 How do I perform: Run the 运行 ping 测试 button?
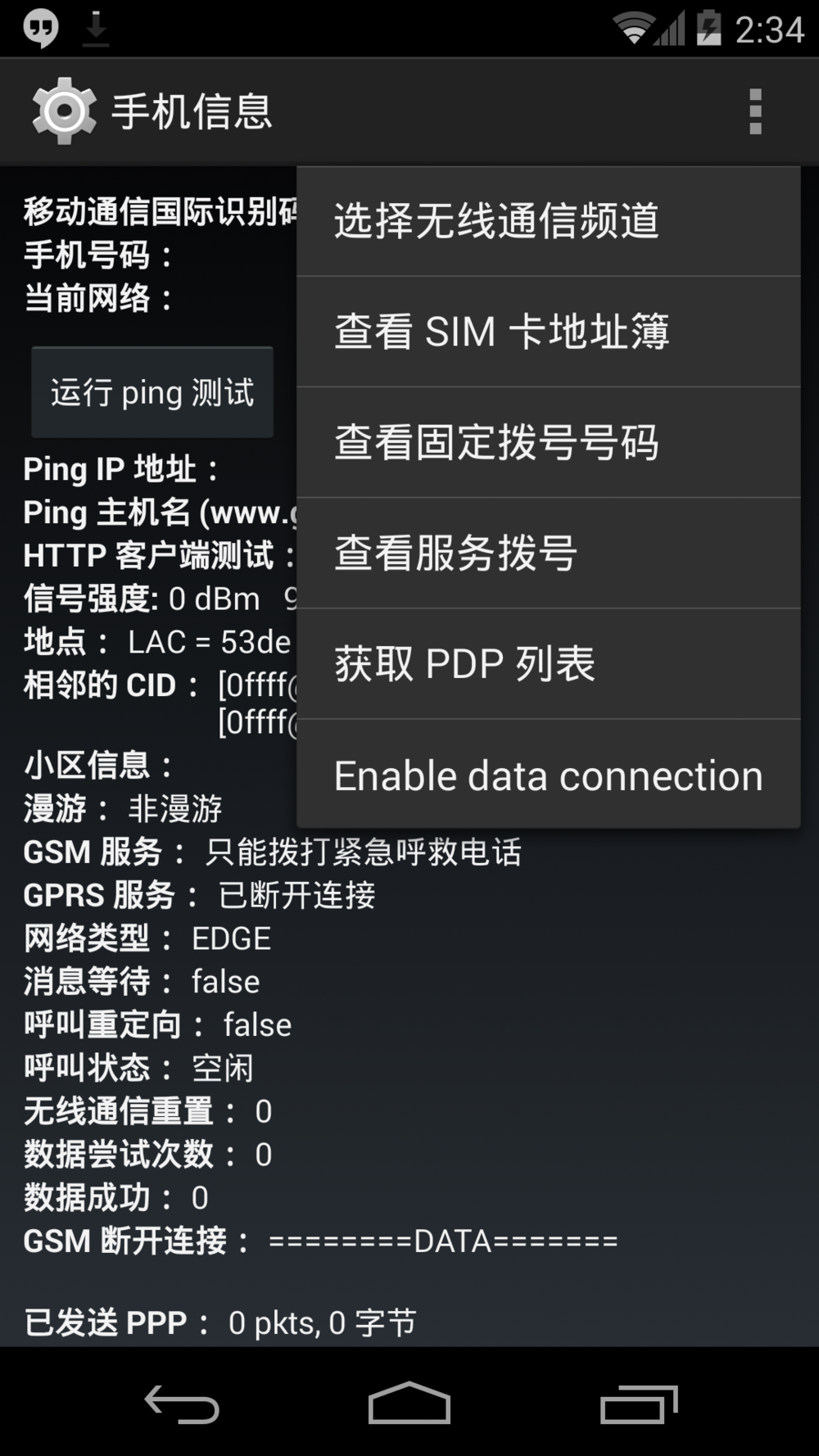click(x=152, y=392)
